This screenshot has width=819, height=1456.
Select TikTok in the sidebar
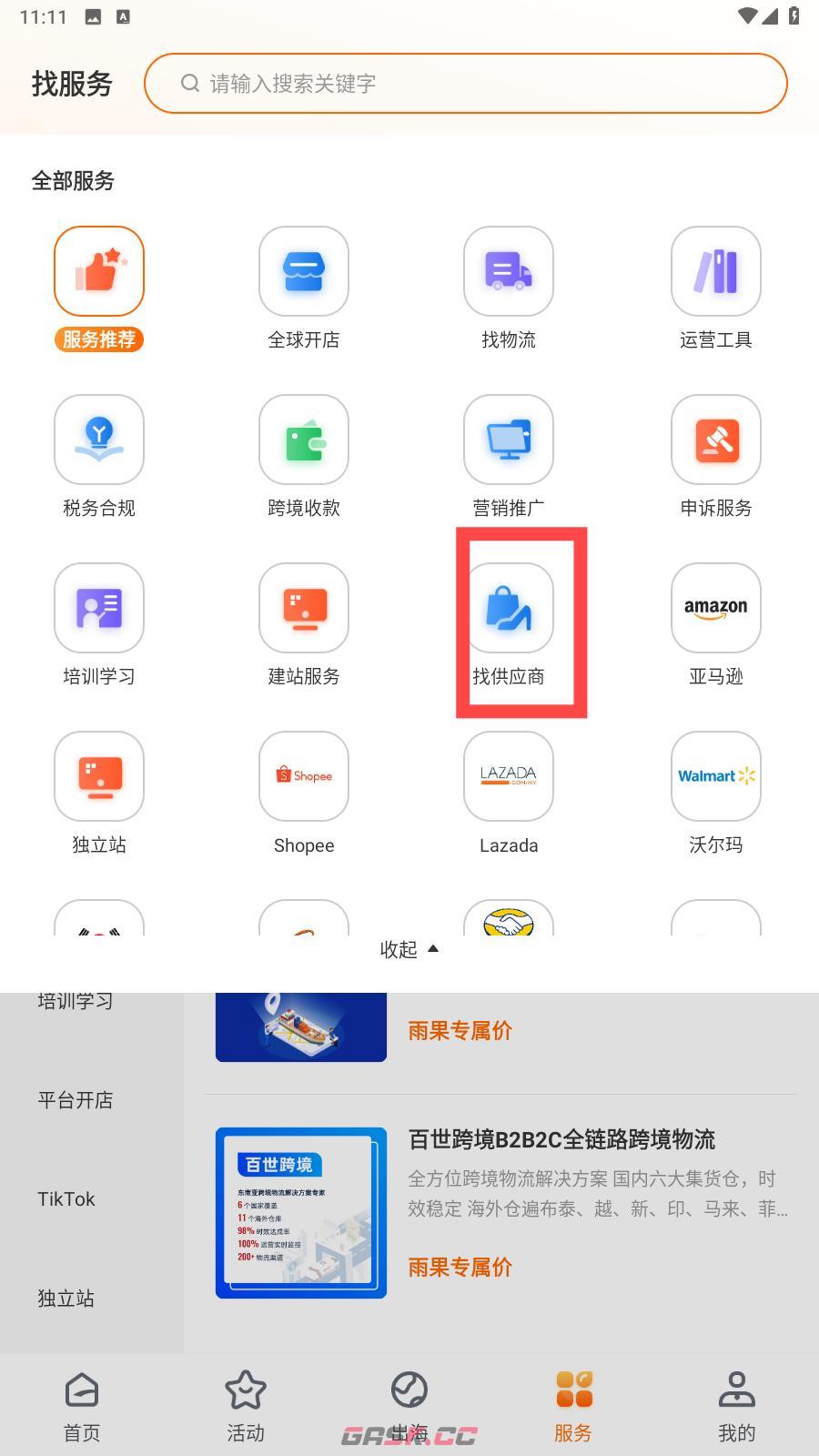[x=65, y=1198]
